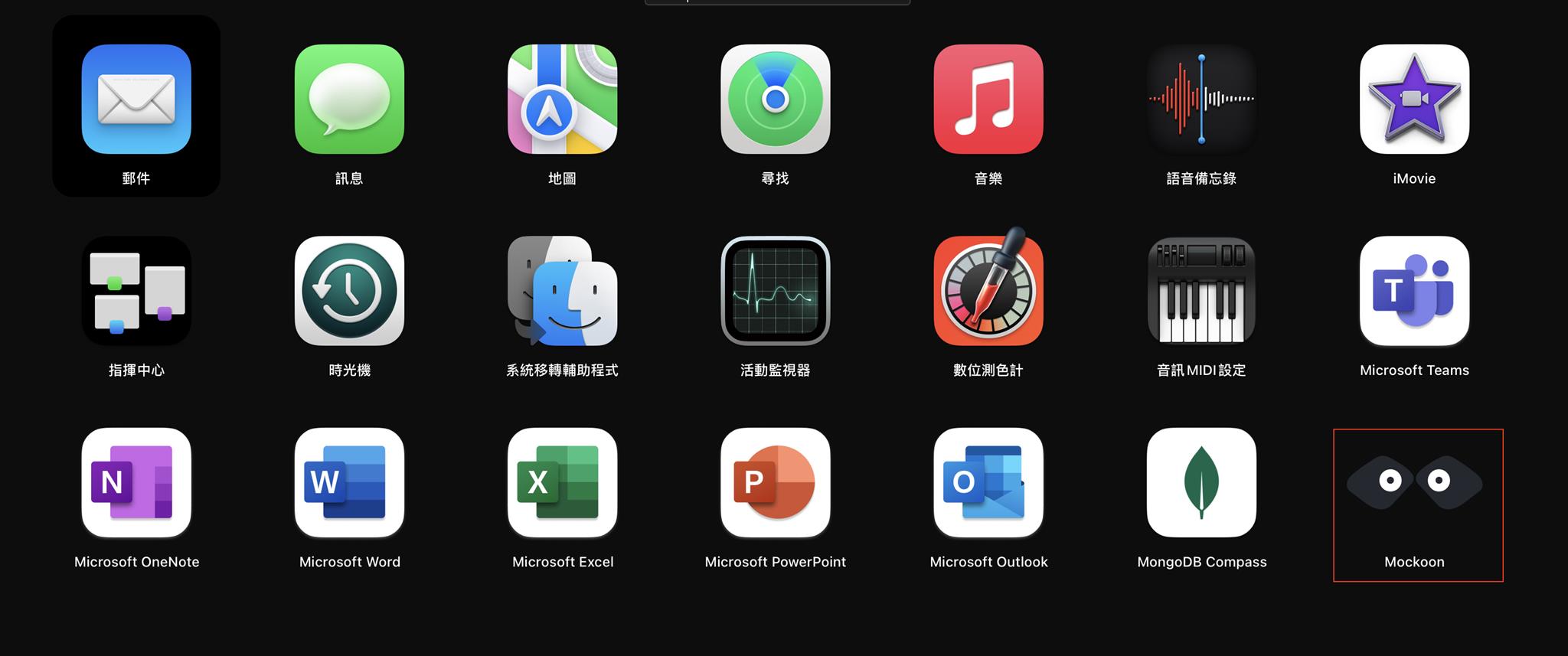Launch 時光機 Time Machine
The image size is (1568, 656).
click(x=349, y=291)
